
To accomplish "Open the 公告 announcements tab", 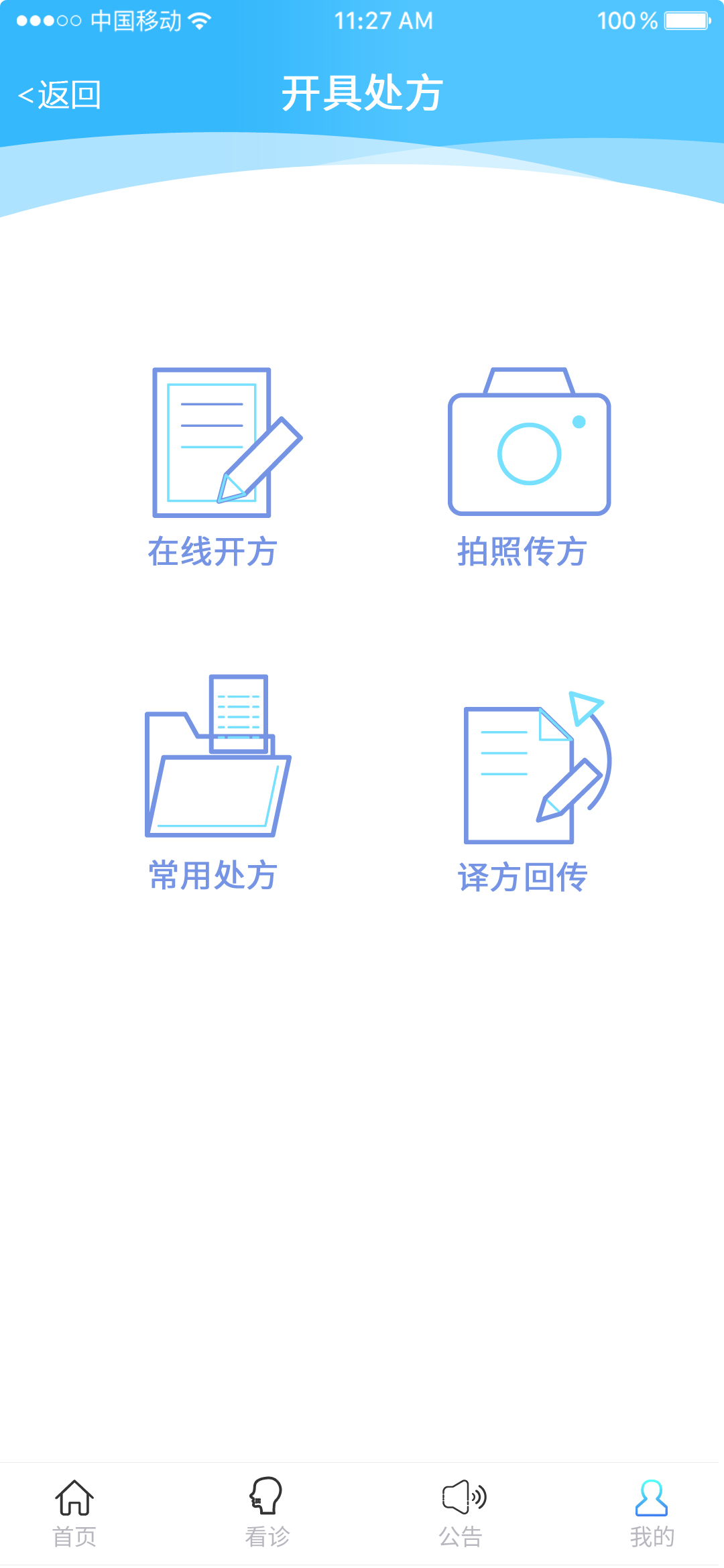I will tap(462, 1514).
